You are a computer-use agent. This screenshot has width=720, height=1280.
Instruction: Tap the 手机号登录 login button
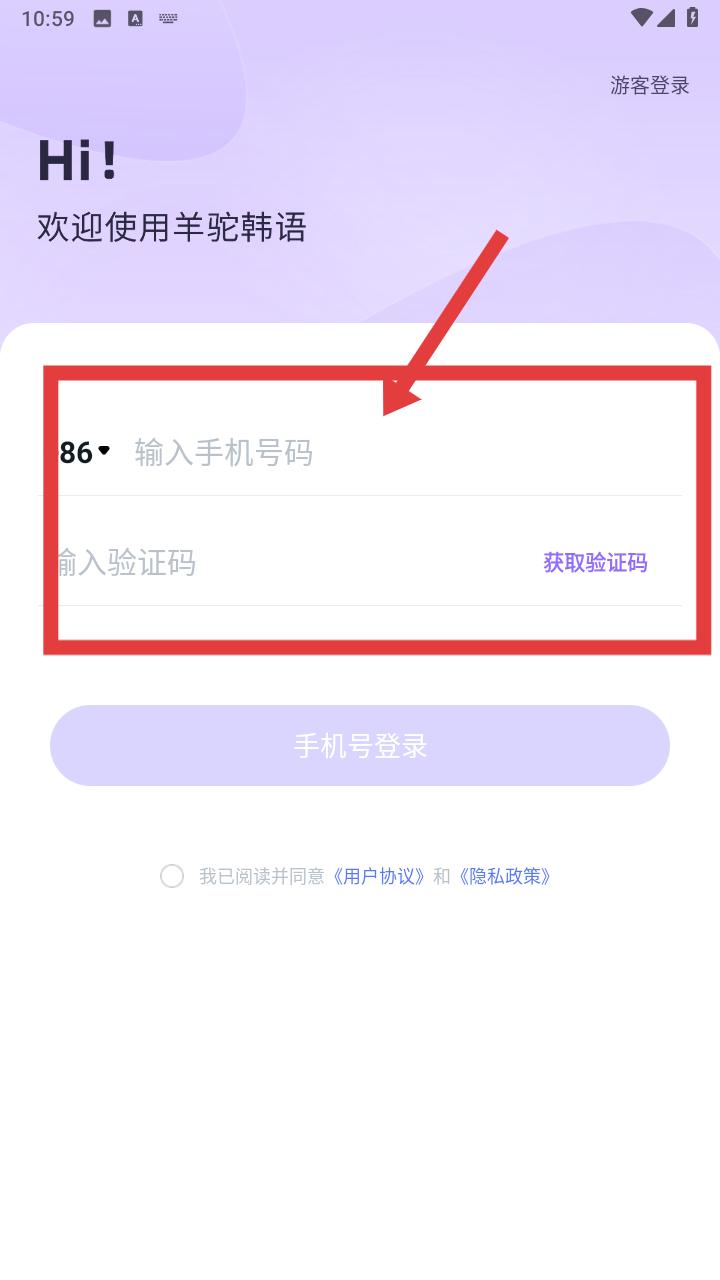point(360,746)
